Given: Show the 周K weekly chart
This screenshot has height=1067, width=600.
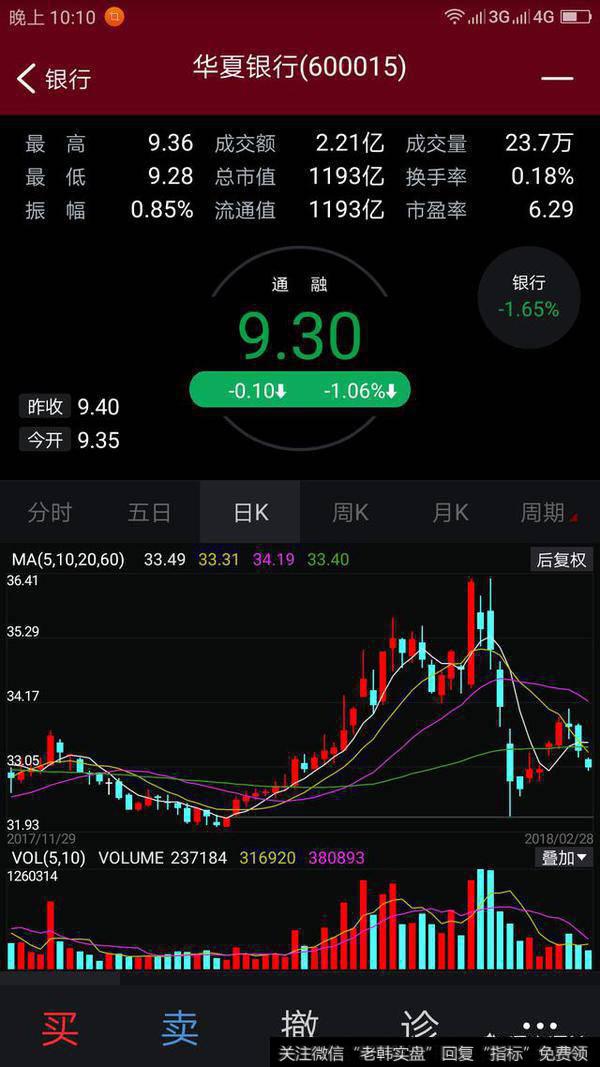Looking at the screenshot, I should point(350,513).
